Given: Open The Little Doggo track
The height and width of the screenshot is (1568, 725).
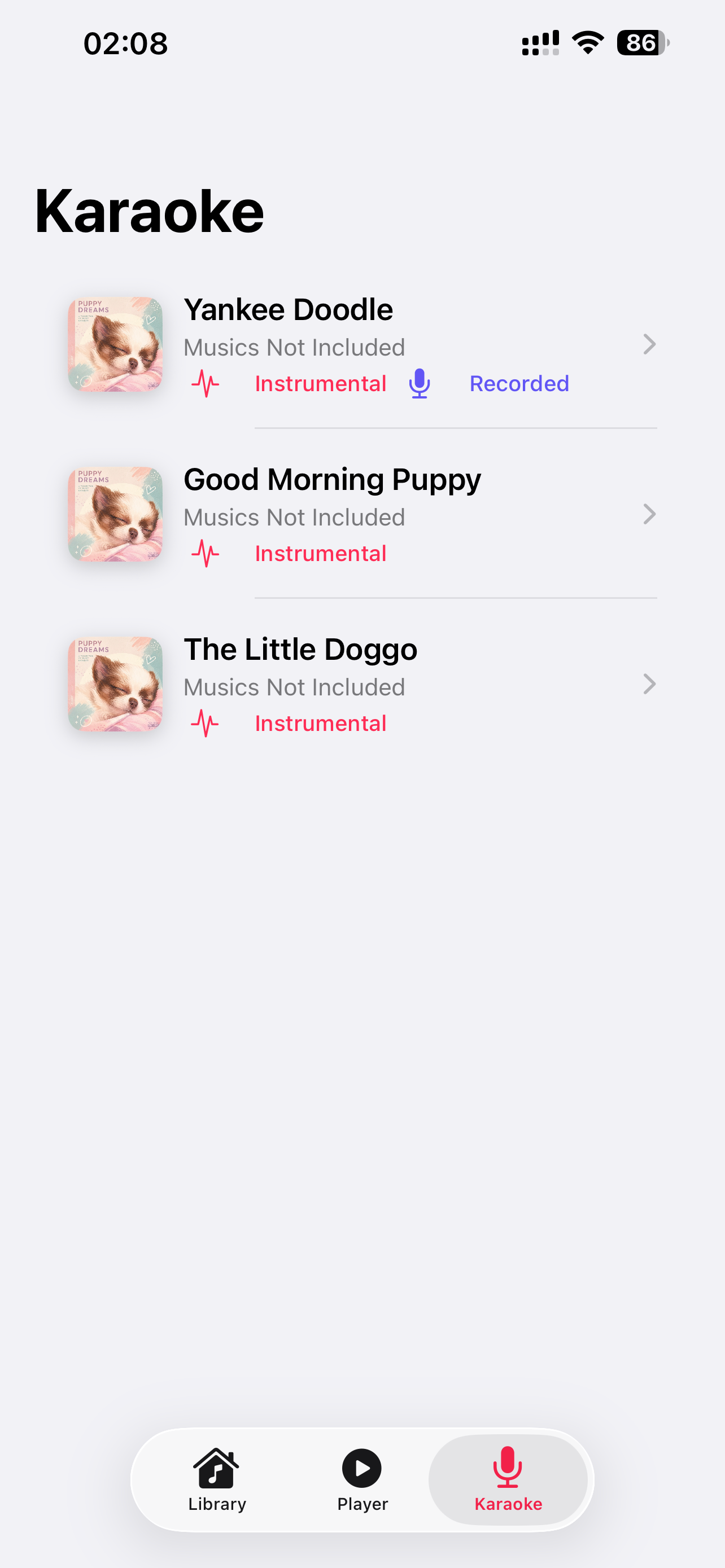Looking at the screenshot, I should 362,684.
